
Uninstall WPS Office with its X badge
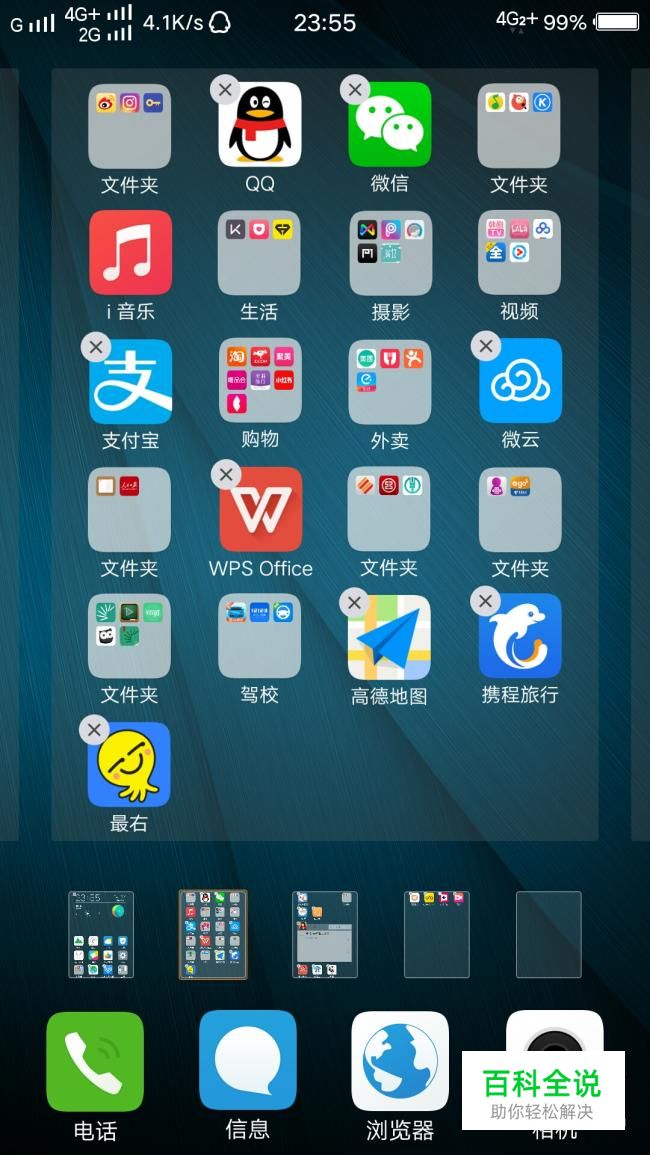[x=226, y=474]
